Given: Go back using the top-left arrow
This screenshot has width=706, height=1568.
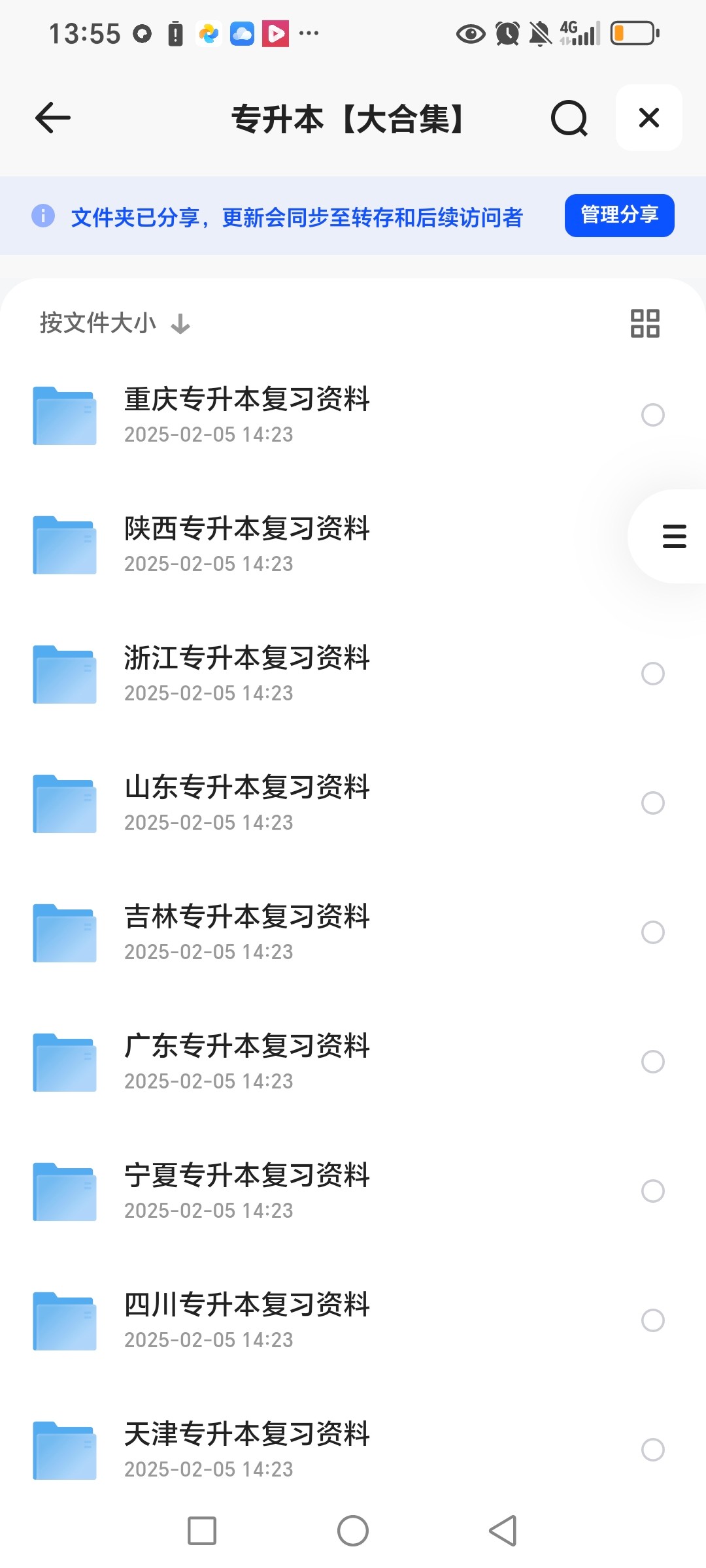Looking at the screenshot, I should [x=52, y=118].
